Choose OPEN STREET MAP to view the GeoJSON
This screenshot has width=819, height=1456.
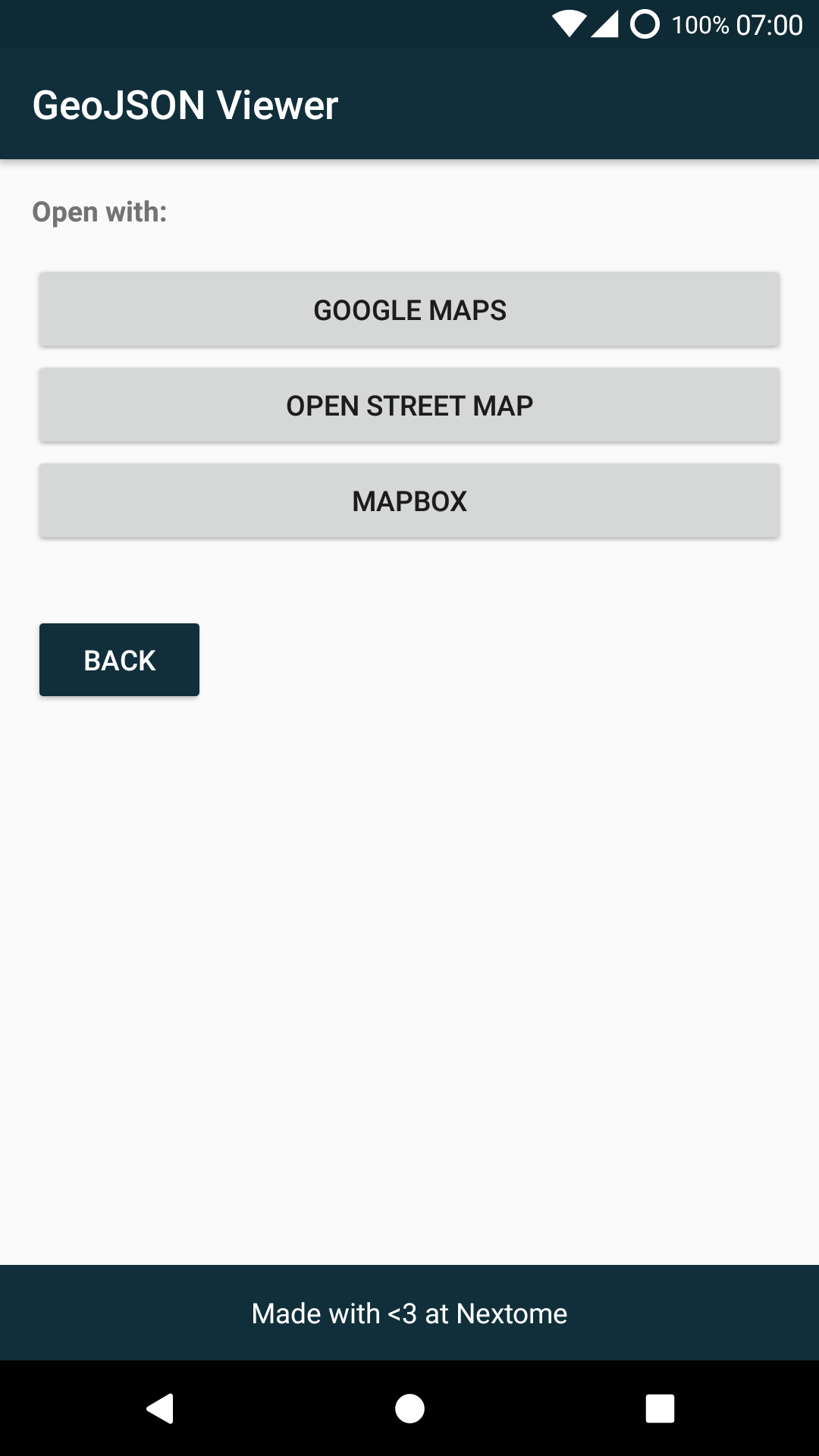click(409, 405)
